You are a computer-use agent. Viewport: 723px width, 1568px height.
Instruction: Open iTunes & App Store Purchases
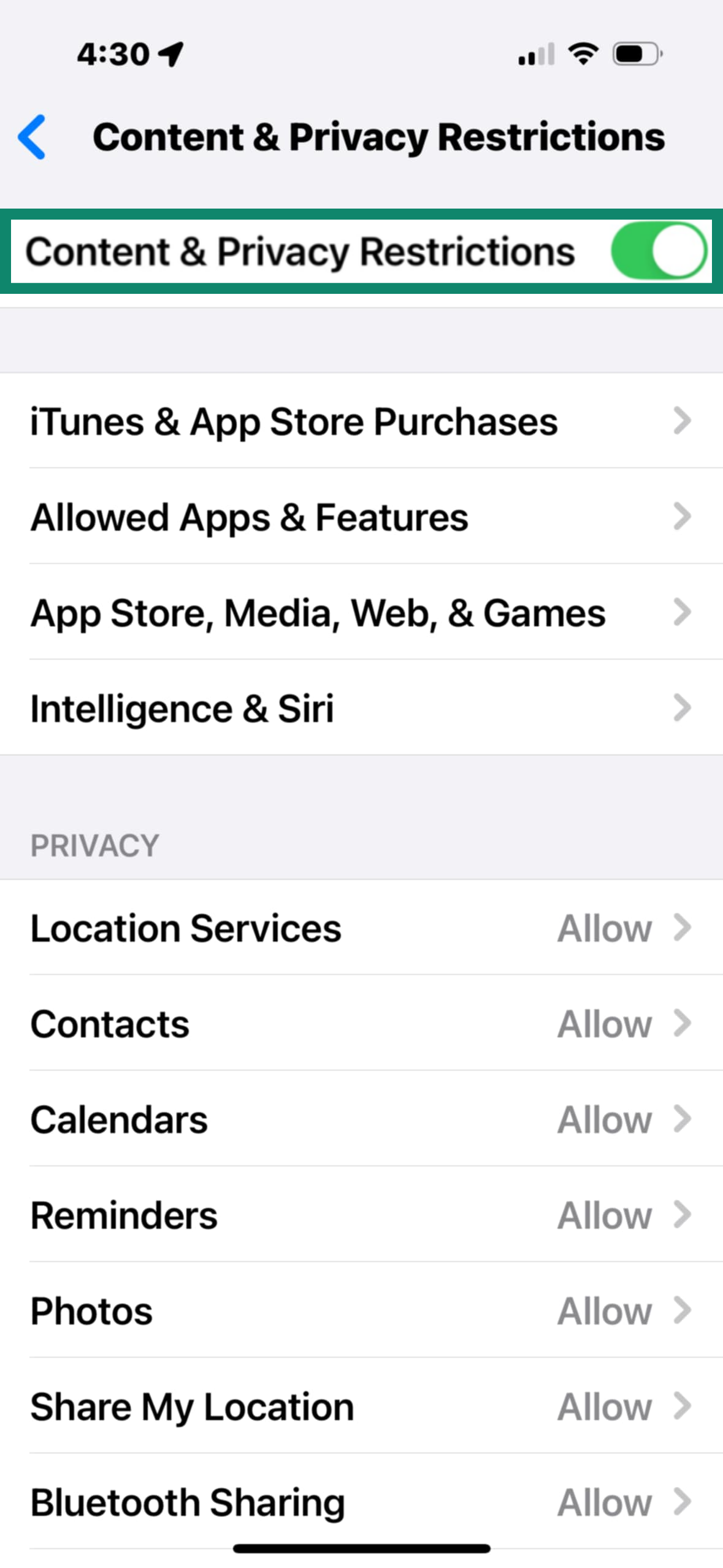coord(361,421)
